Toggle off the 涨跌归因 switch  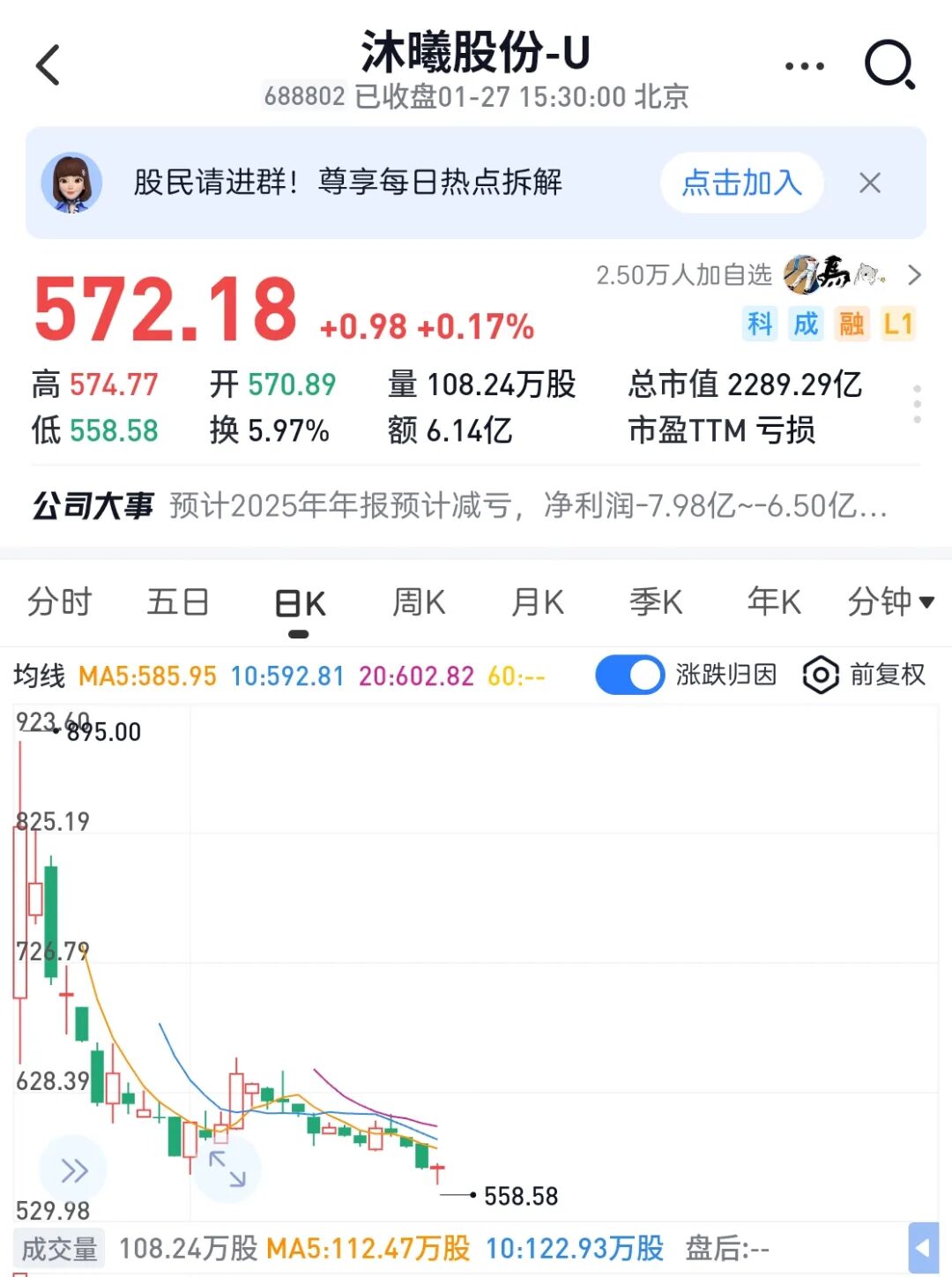pyautogui.click(x=629, y=676)
